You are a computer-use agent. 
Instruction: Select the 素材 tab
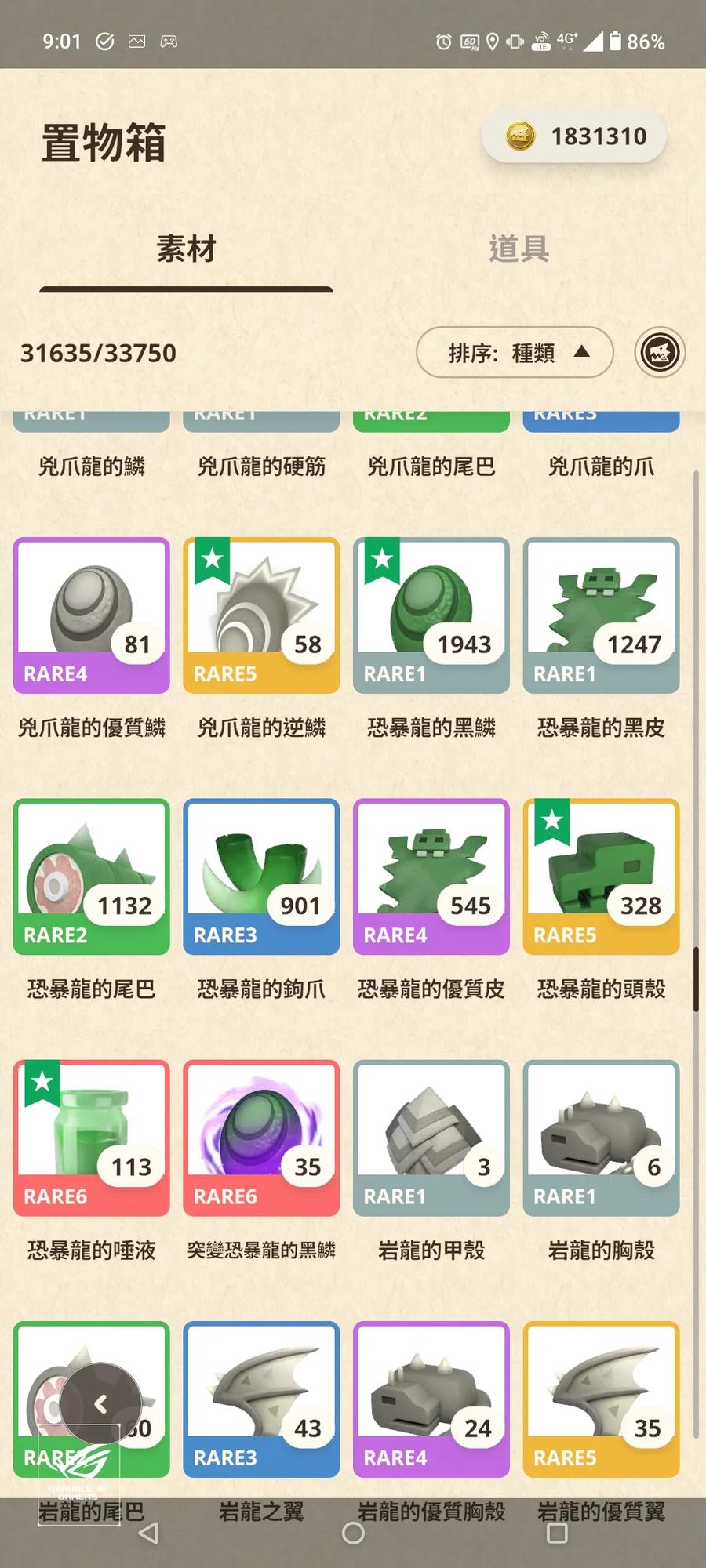point(186,249)
